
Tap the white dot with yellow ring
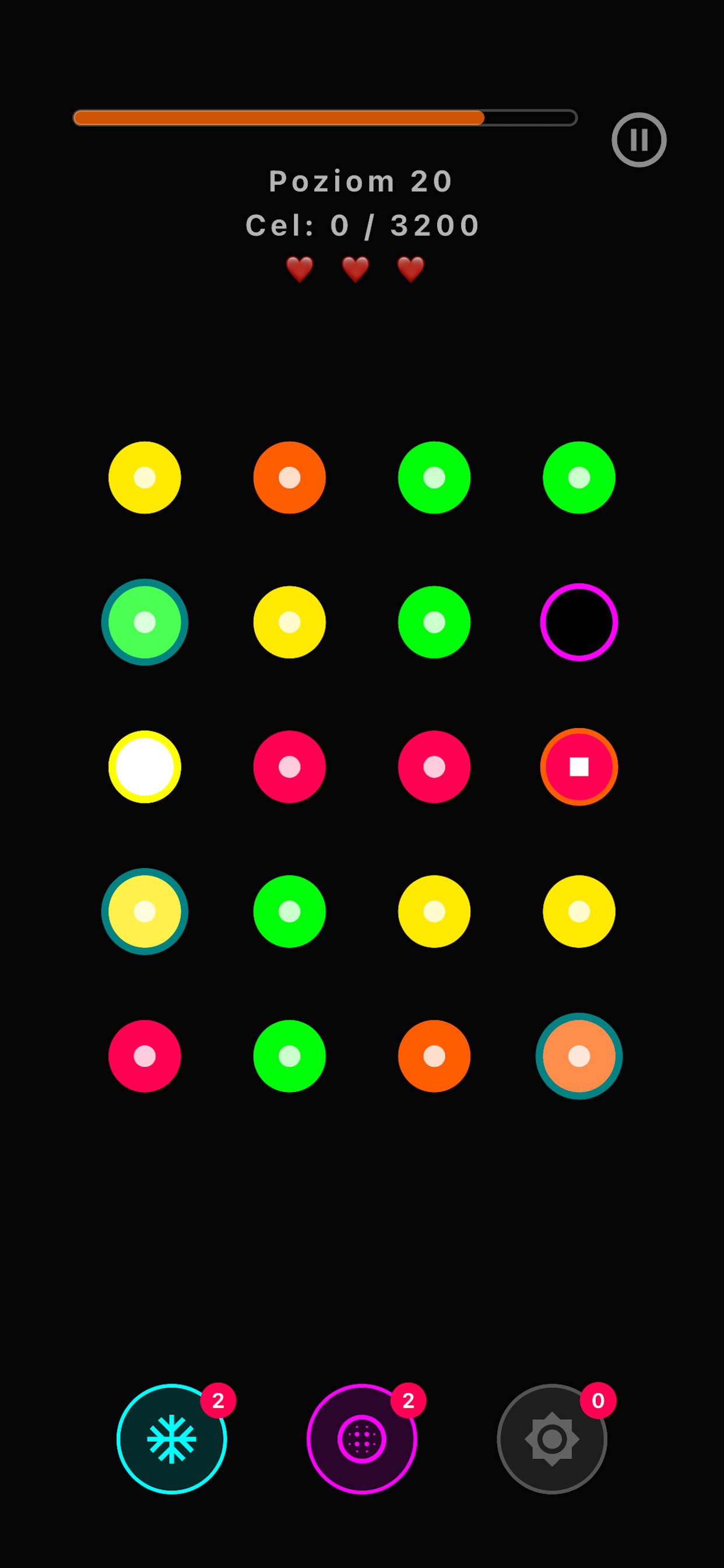point(145,767)
